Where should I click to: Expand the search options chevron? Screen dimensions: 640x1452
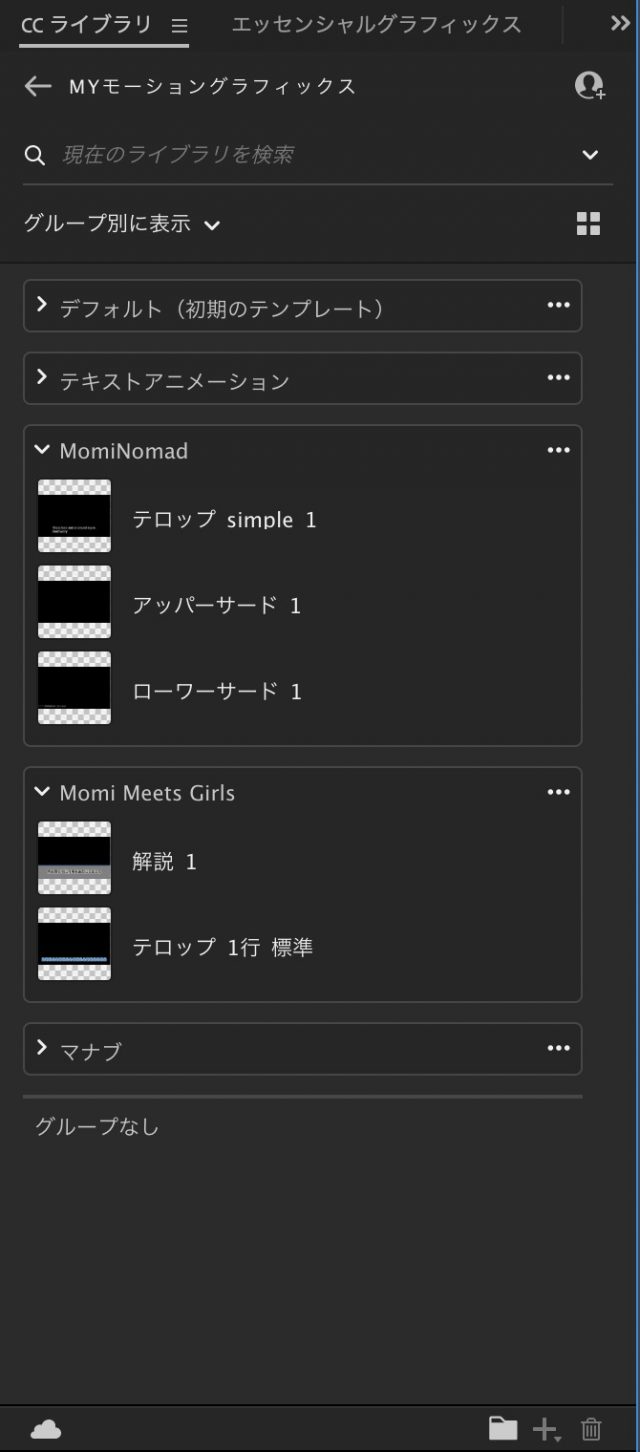pos(590,155)
